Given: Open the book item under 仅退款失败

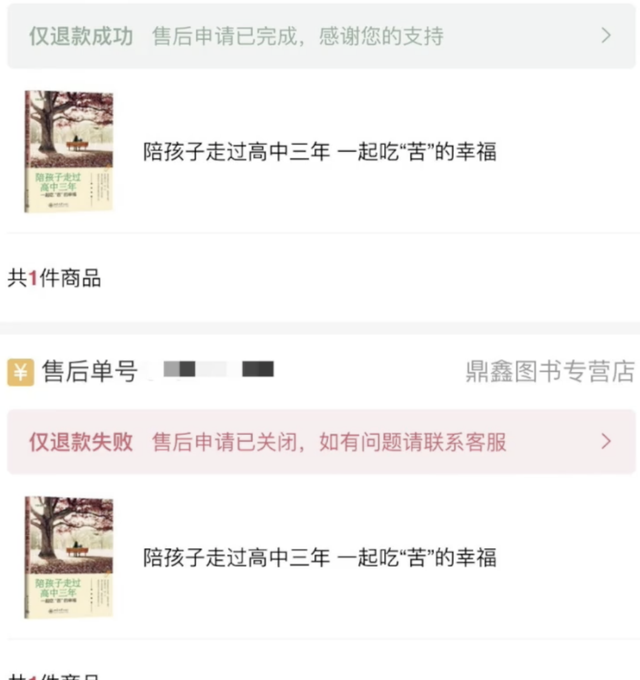Looking at the screenshot, I should 320,557.
